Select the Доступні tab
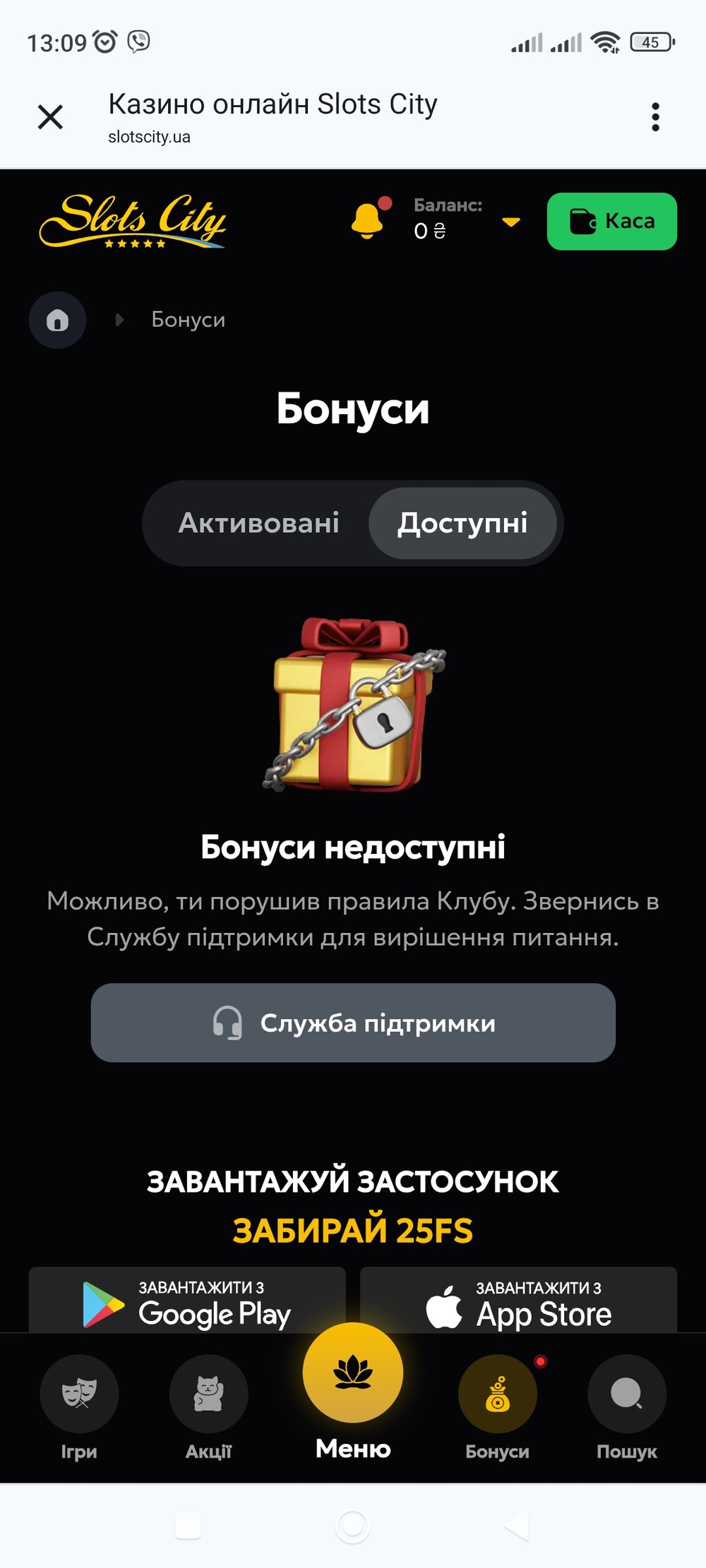 pos(462,523)
